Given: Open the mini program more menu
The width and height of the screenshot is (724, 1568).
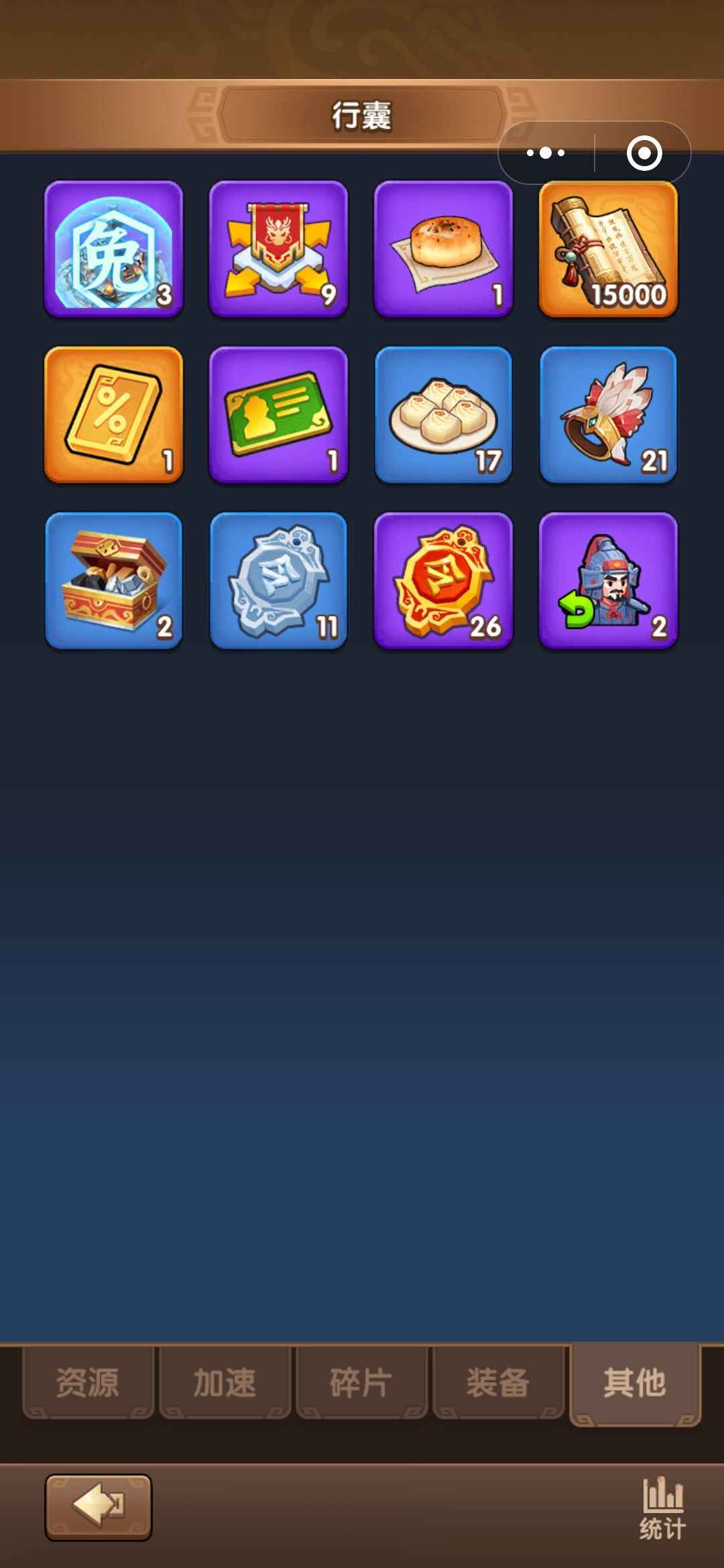Looking at the screenshot, I should (x=546, y=153).
